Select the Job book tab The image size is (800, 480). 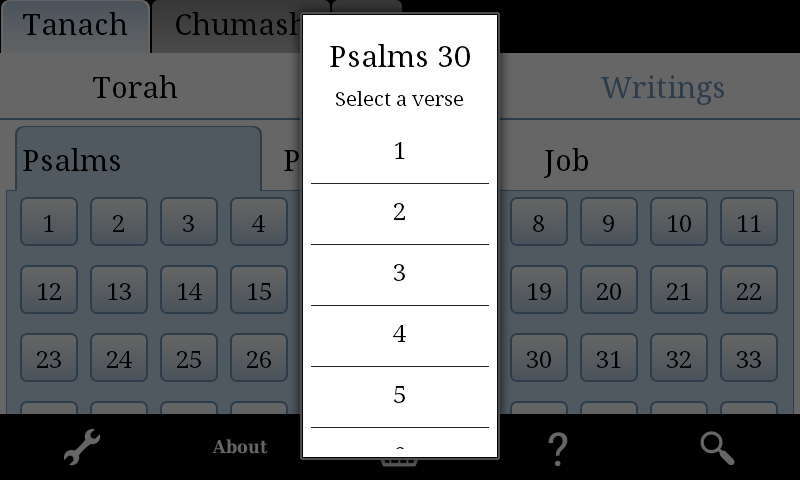click(566, 161)
